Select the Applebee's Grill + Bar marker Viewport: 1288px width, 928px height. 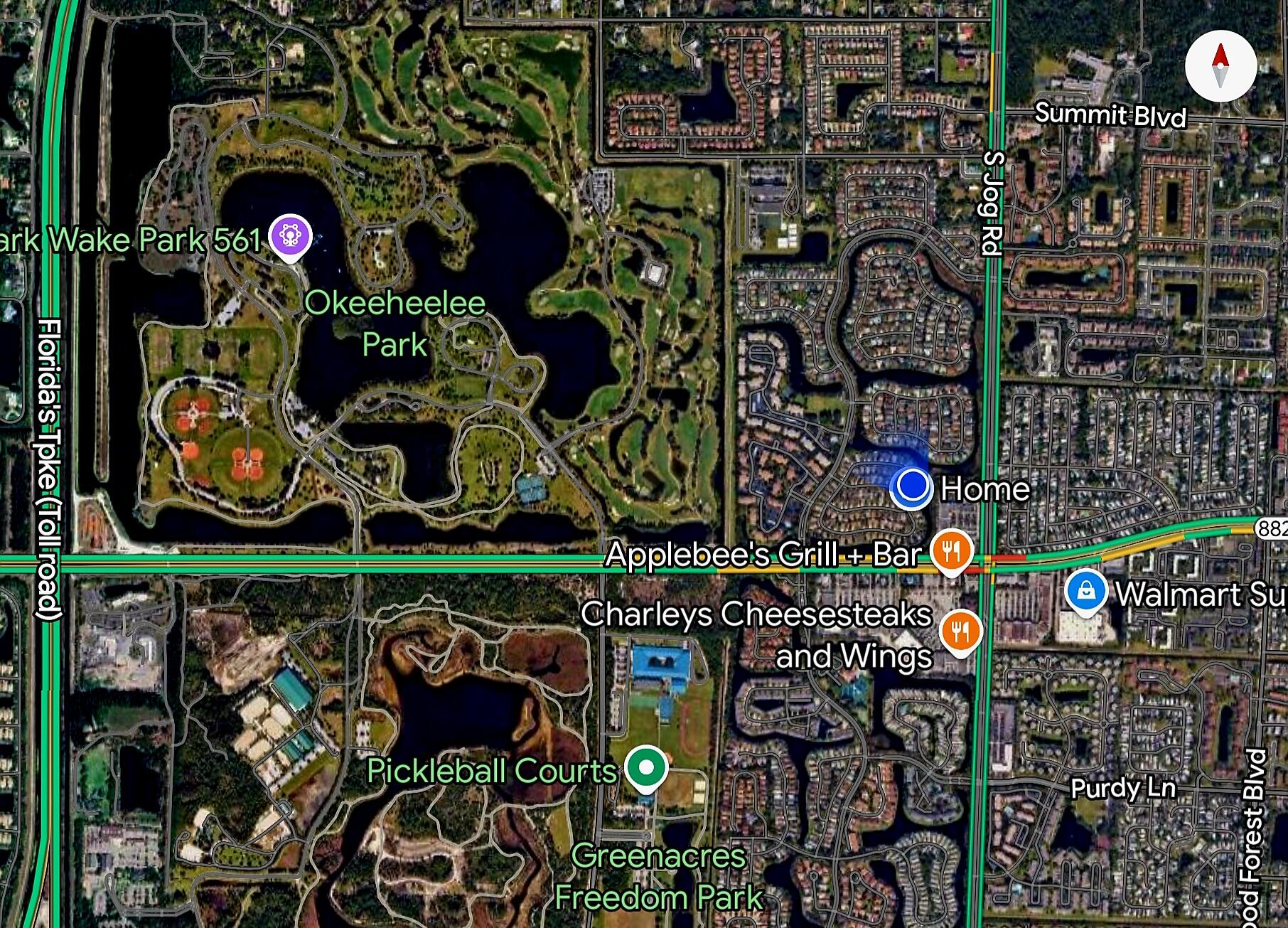point(951,551)
